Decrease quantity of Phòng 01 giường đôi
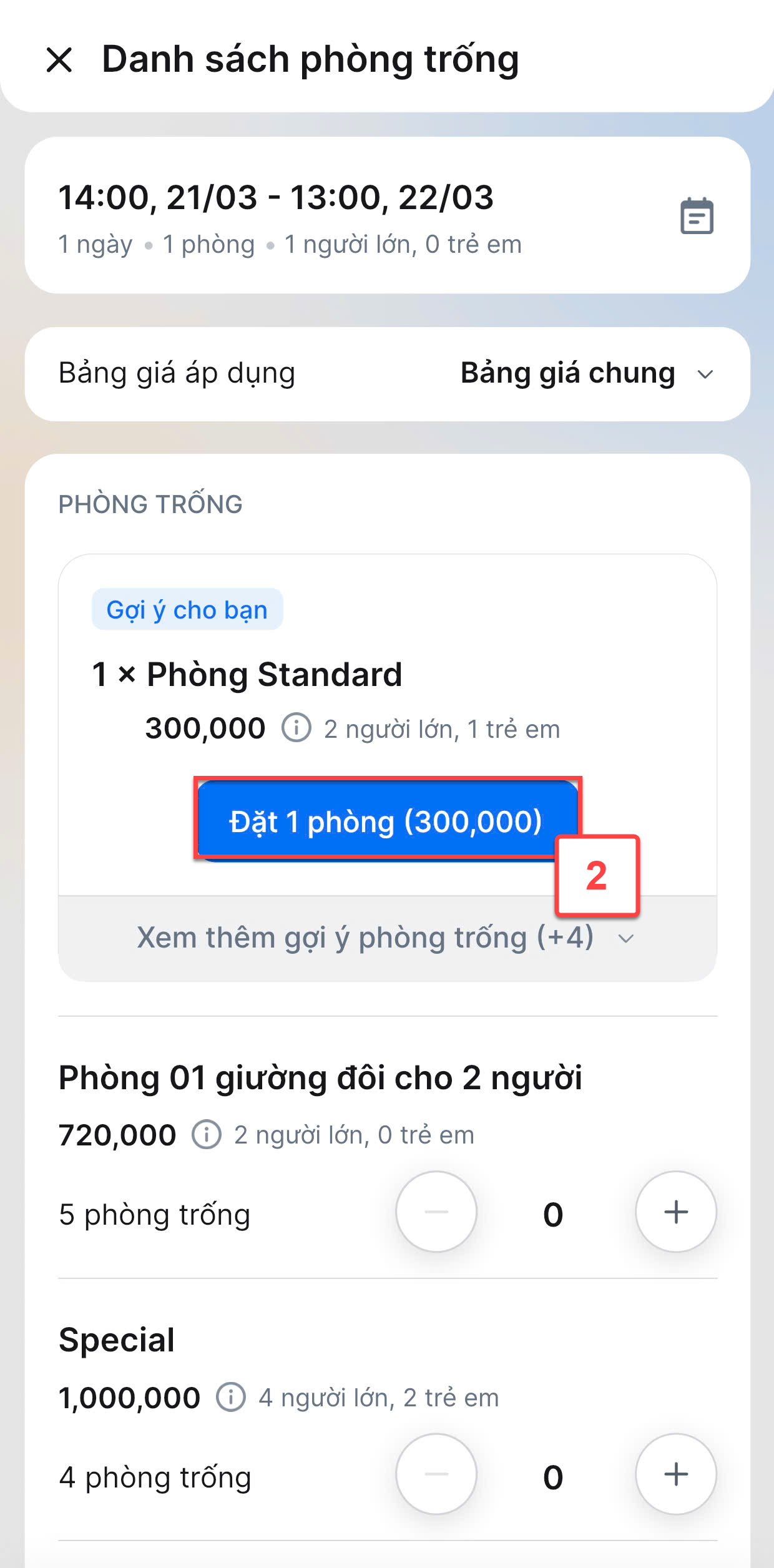 point(436,1212)
